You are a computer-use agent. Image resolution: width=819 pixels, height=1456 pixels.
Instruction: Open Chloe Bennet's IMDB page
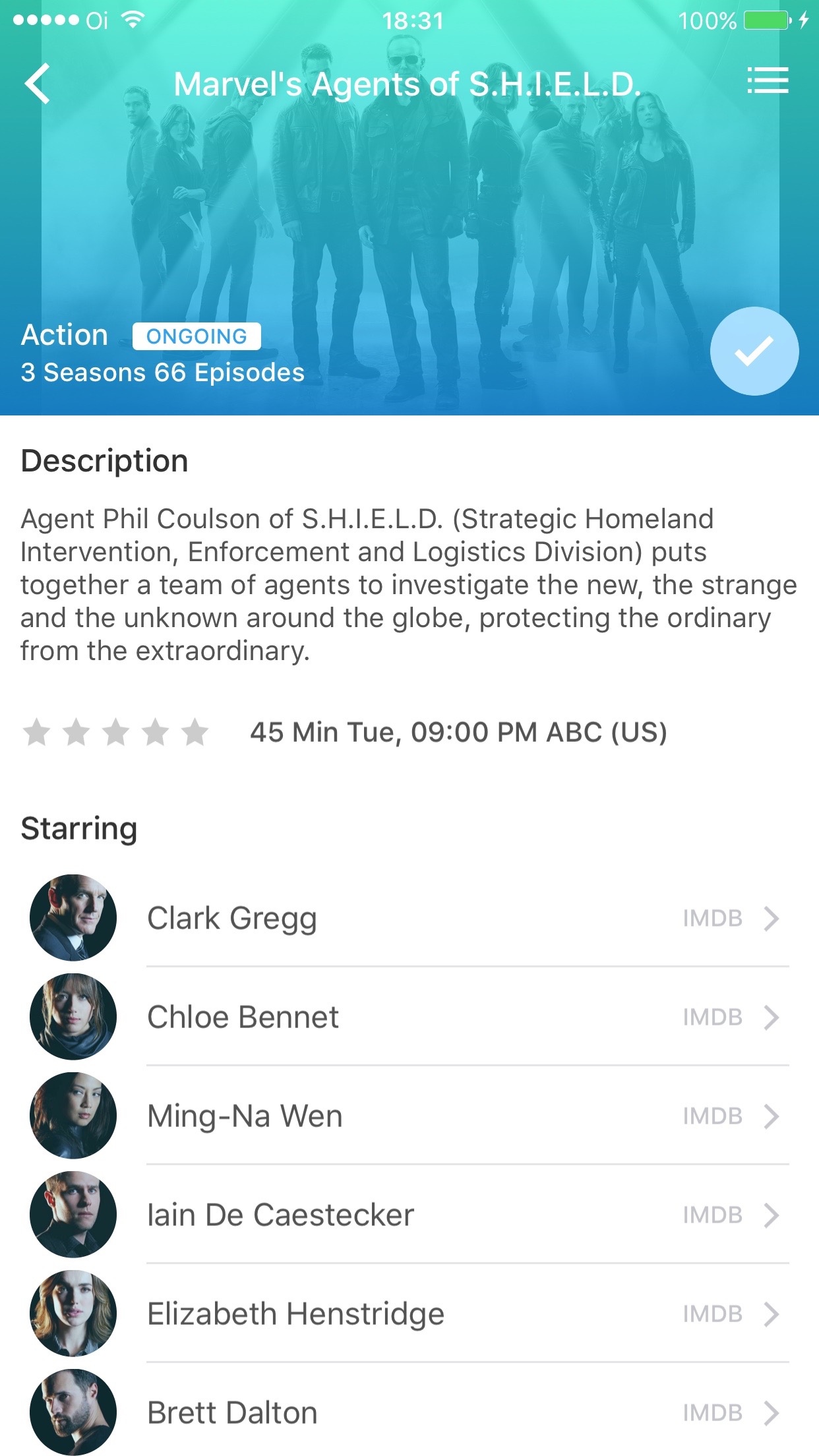point(730,1017)
